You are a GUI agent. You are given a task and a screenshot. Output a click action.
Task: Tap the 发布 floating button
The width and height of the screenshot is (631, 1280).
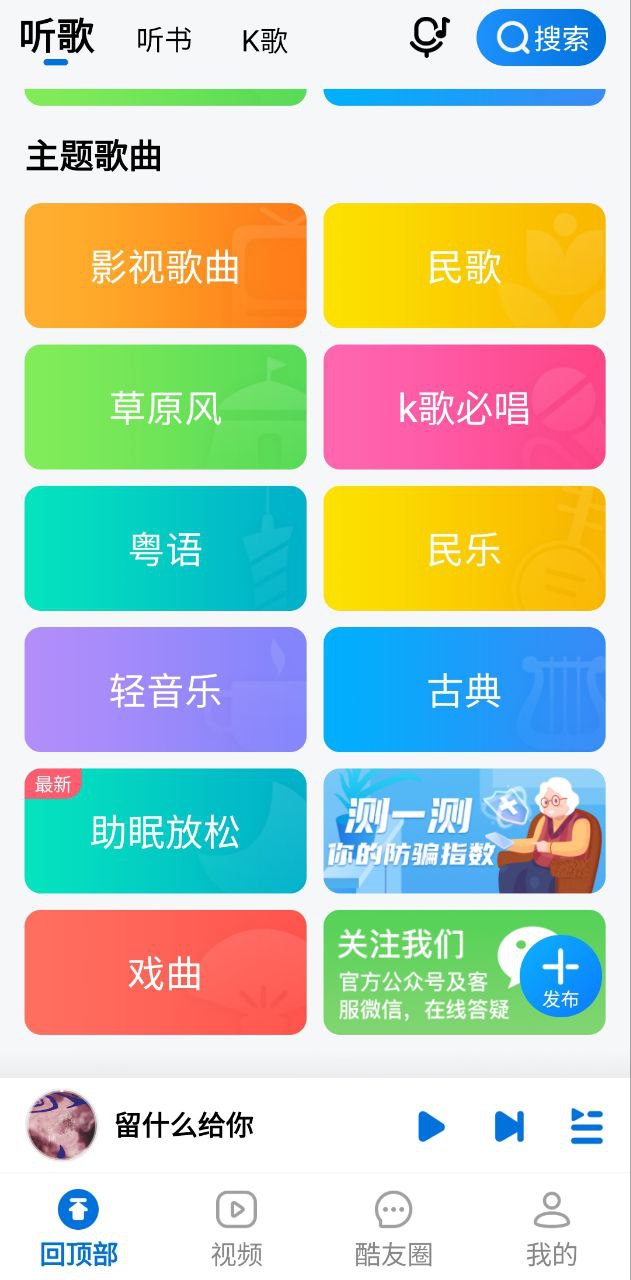click(561, 976)
